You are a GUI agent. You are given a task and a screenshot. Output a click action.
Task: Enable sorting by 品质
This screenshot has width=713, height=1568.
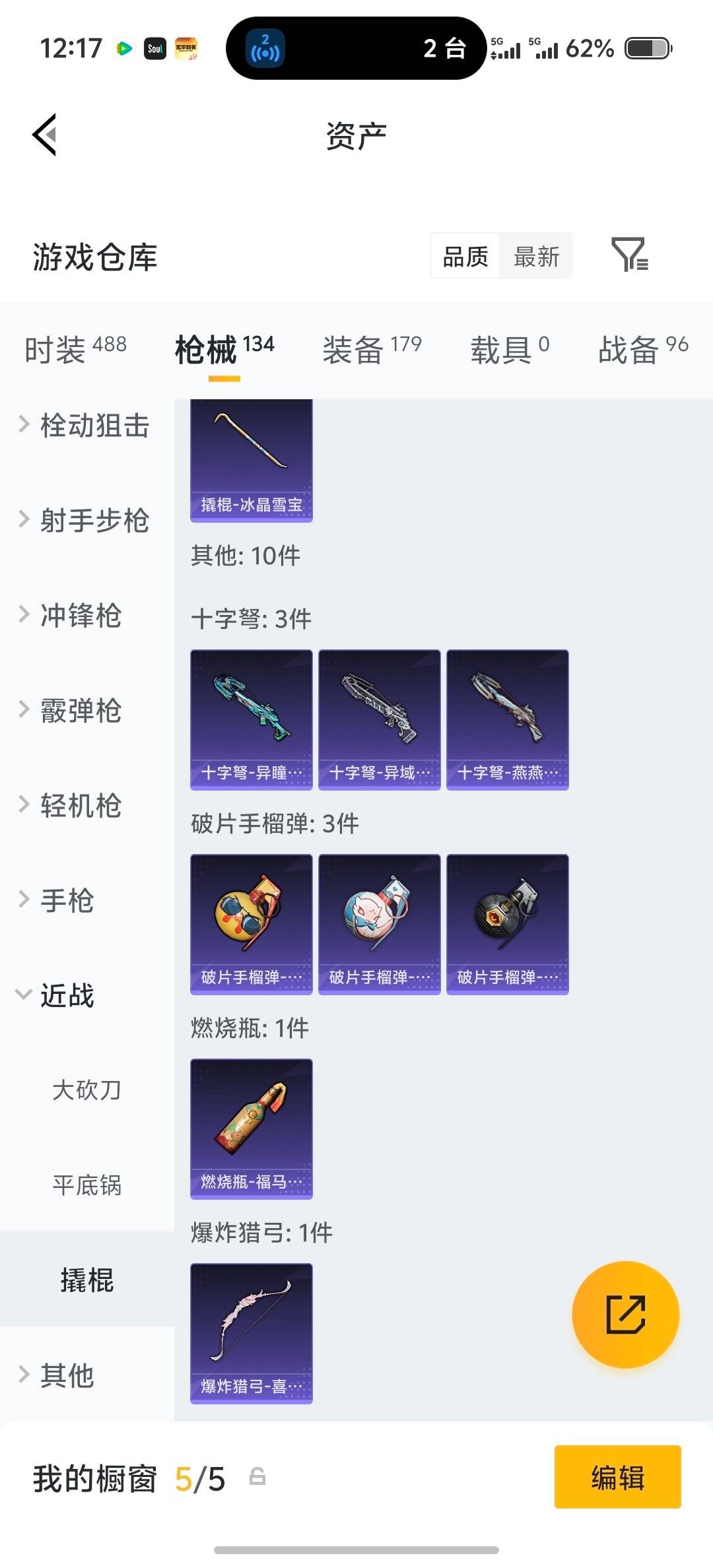point(465,256)
